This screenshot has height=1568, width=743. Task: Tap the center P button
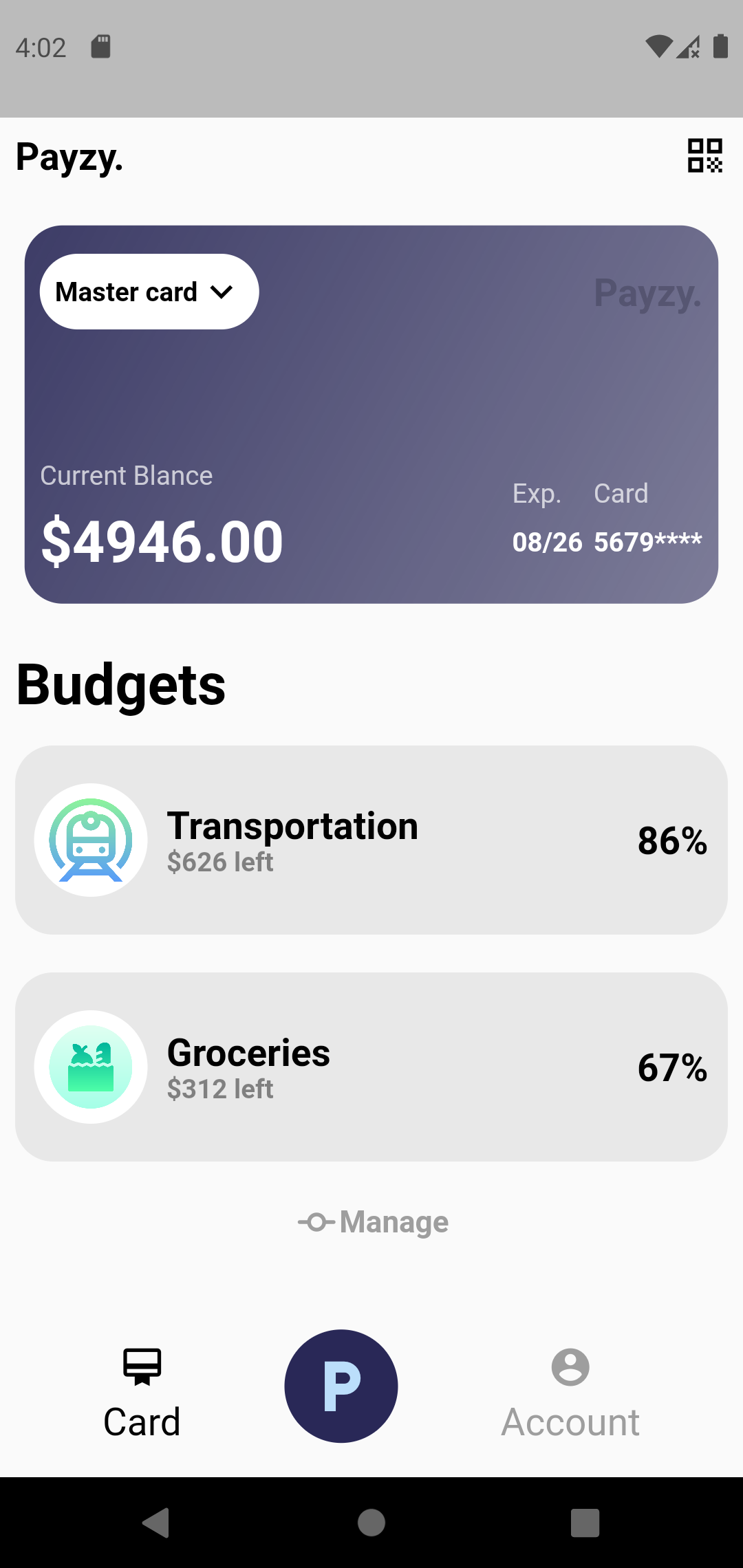[x=341, y=1386]
